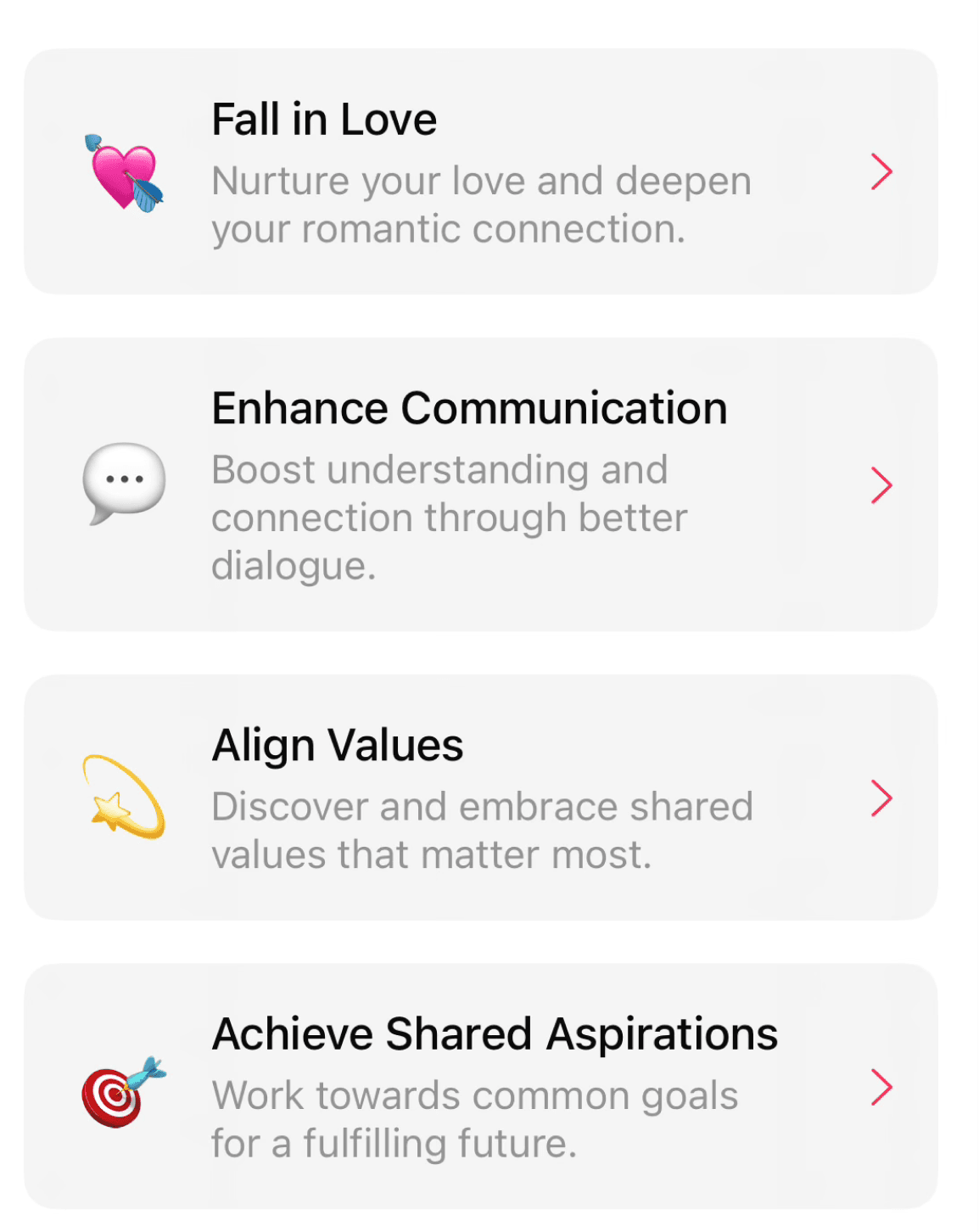Click the chevron next to Align Values
The height and width of the screenshot is (1232, 979).
[x=881, y=798]
